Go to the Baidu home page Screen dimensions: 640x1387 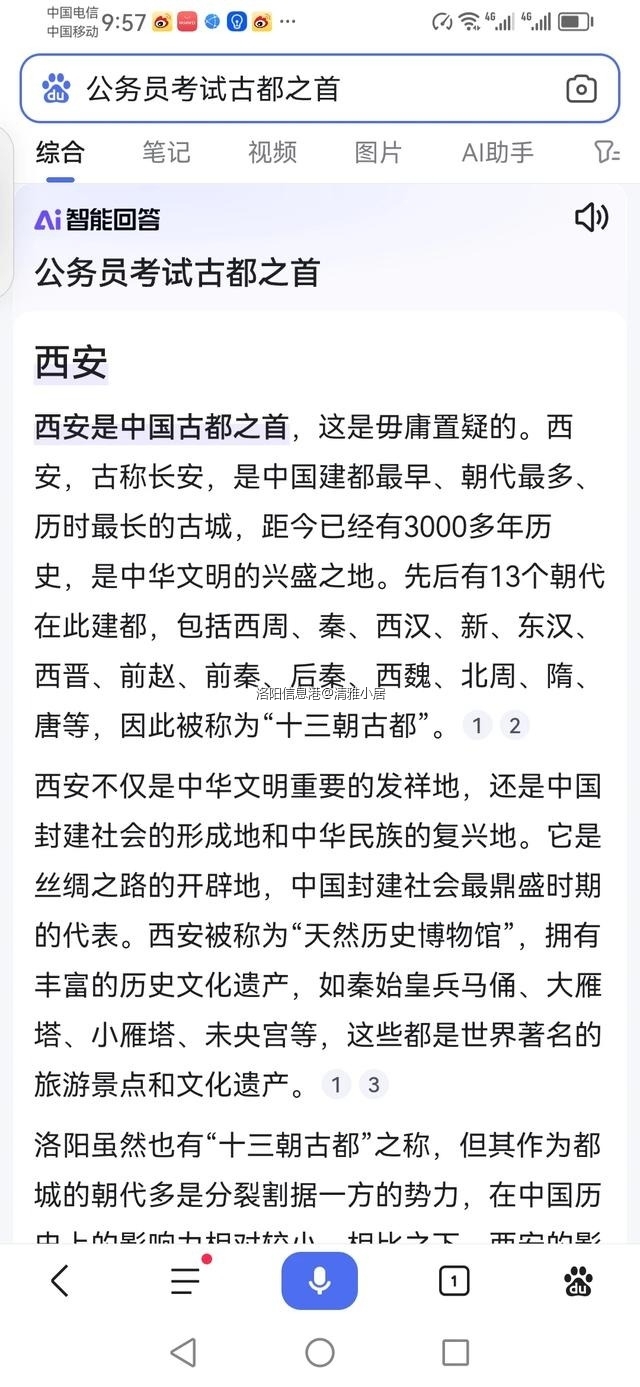[x=578, y=1281]
